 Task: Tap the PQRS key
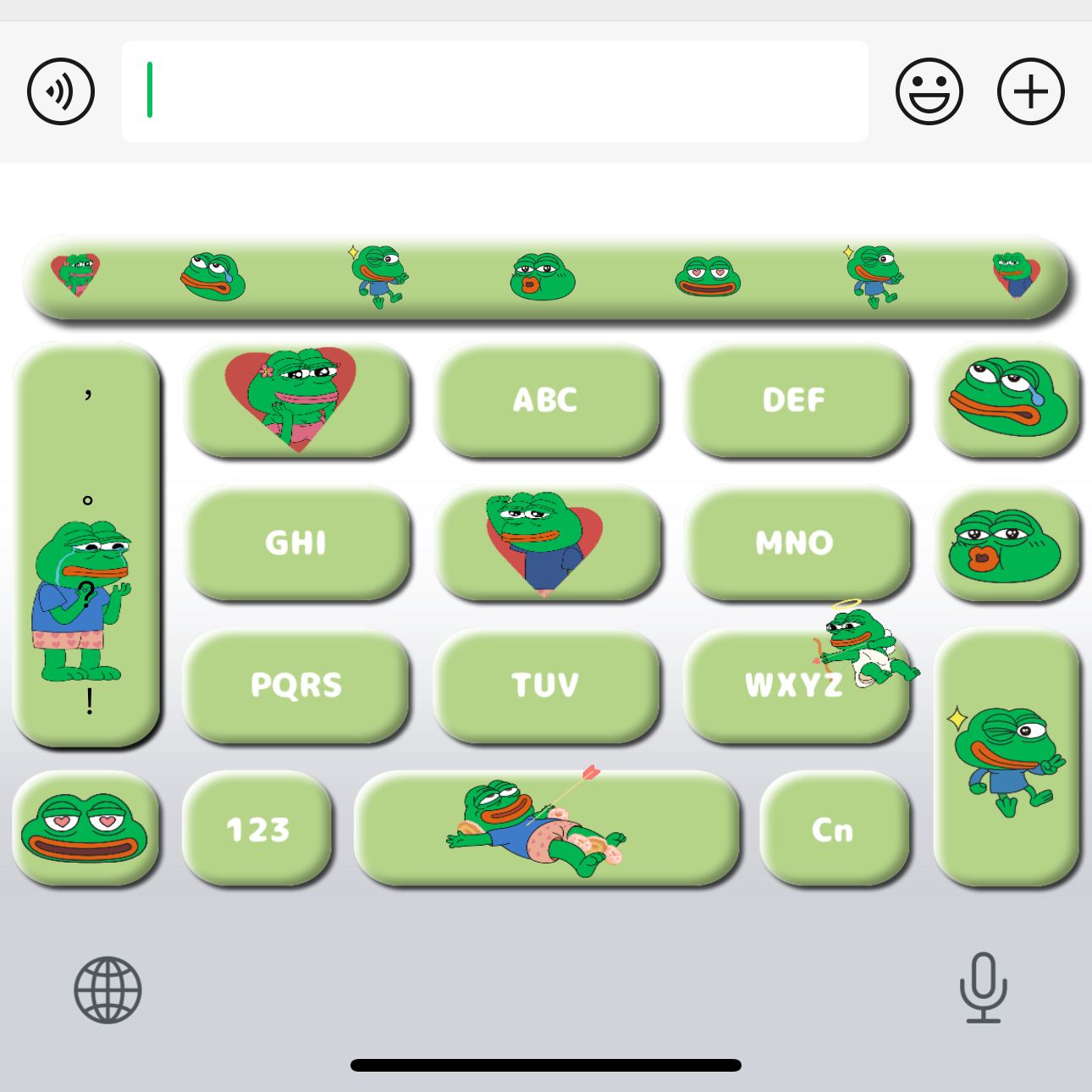click(x=296, y=686)
